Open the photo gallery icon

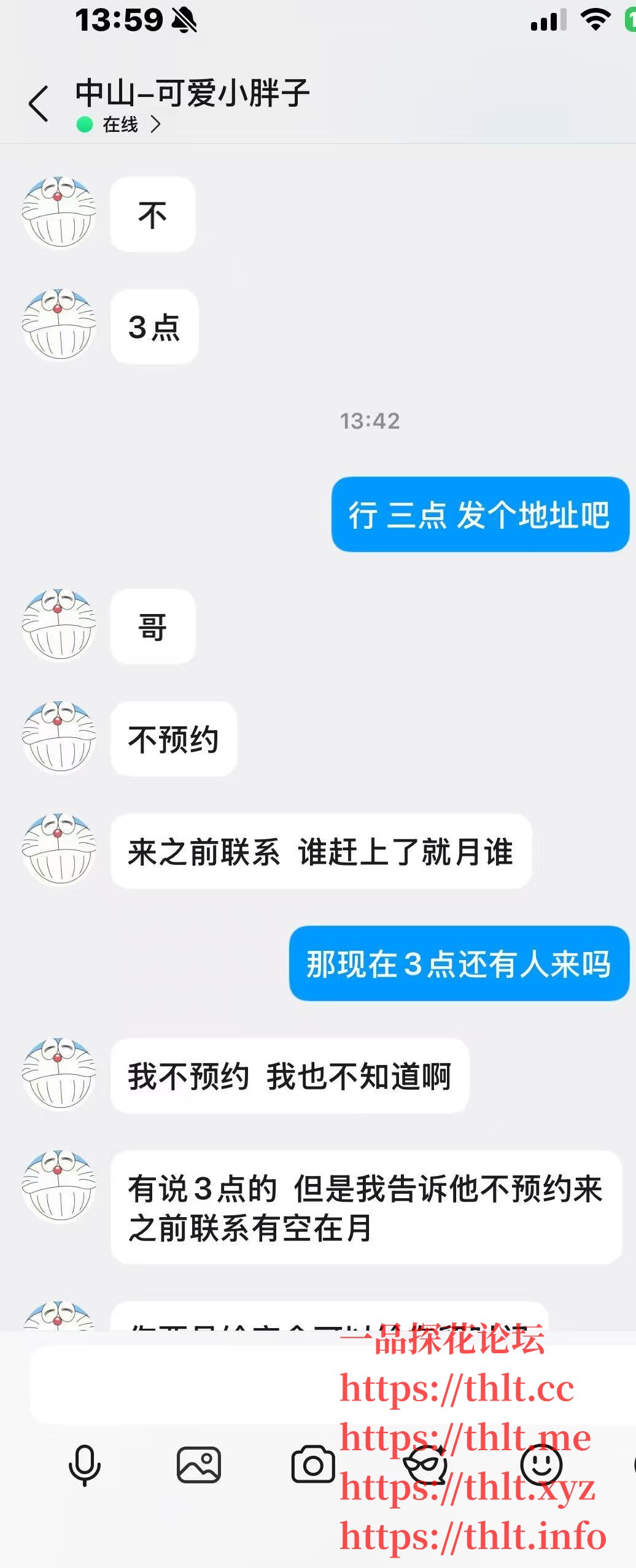pyautogui.click(x=198, y=1465)
